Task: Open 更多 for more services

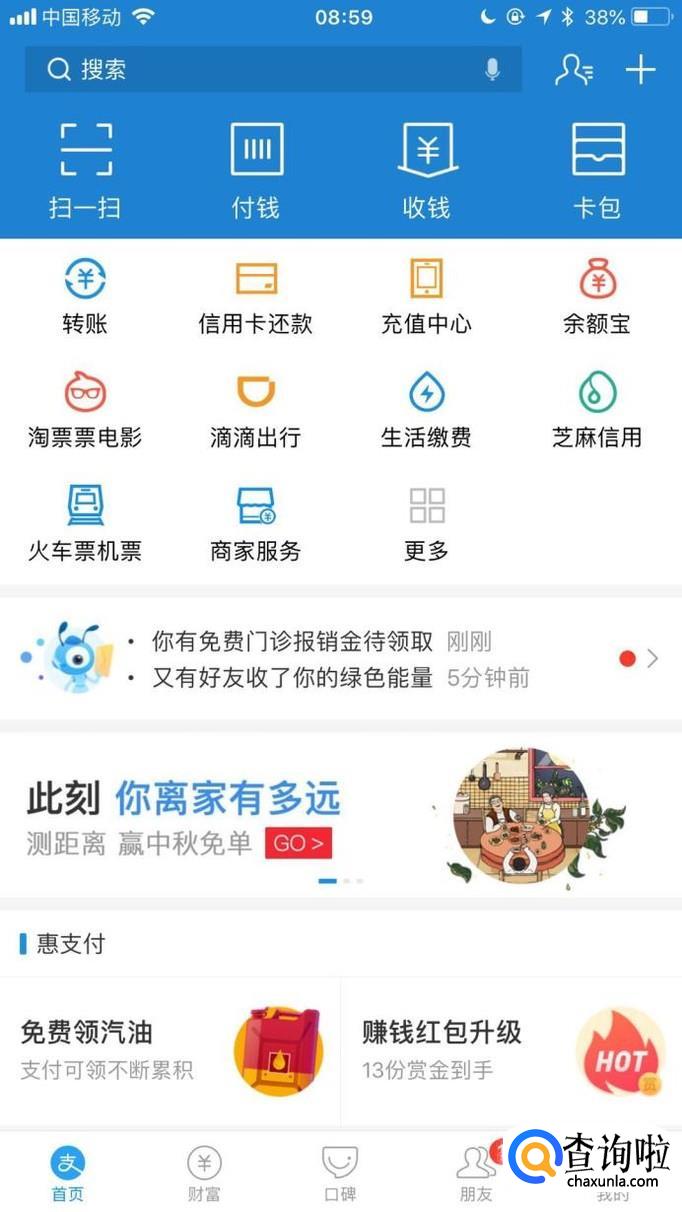Action: [427, 523]
